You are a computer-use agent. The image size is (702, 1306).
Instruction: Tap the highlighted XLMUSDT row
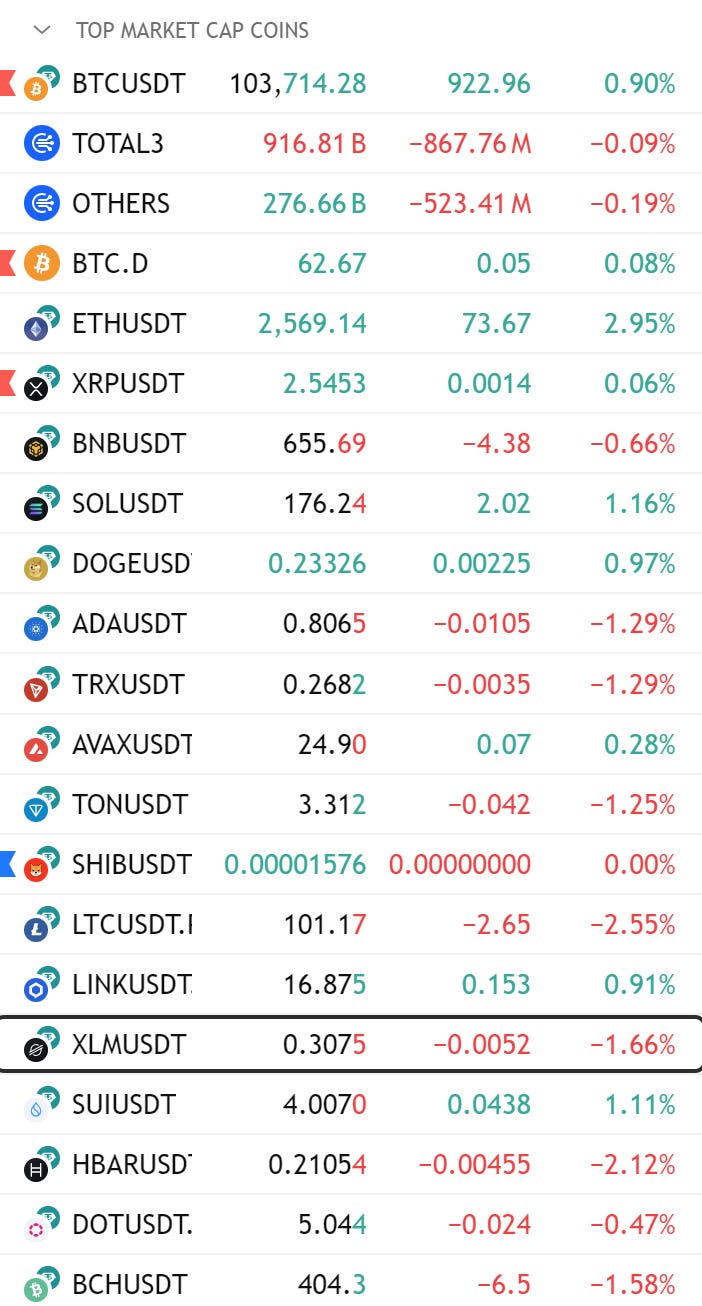(x=129, y=1045)
